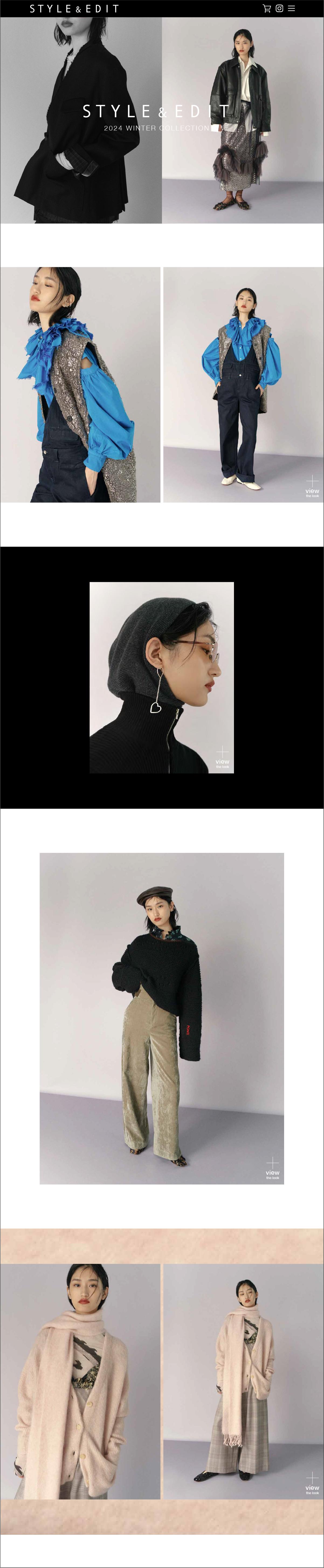
Task: View the look for black knit and velvet pants
Action: point(272,1168)
